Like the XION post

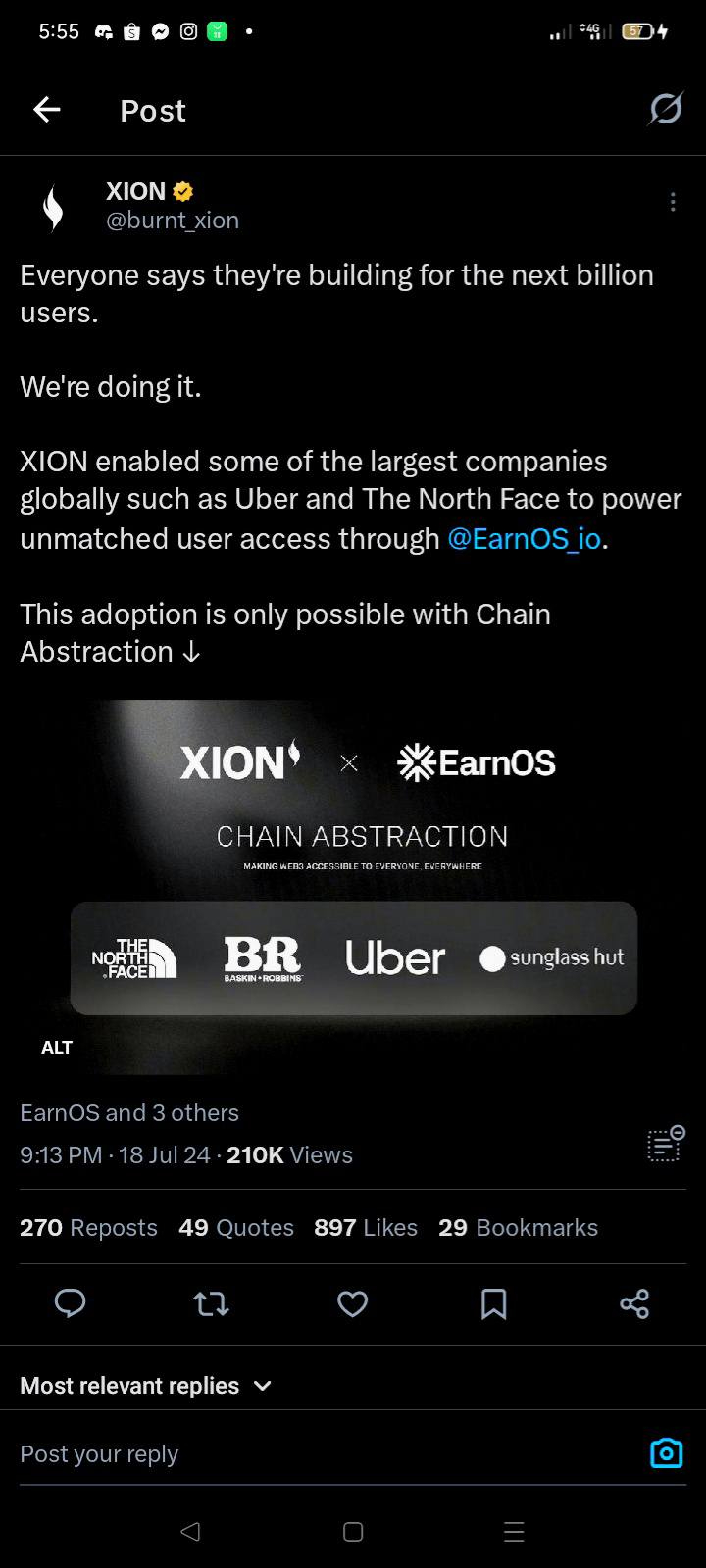click(352, 1303)
